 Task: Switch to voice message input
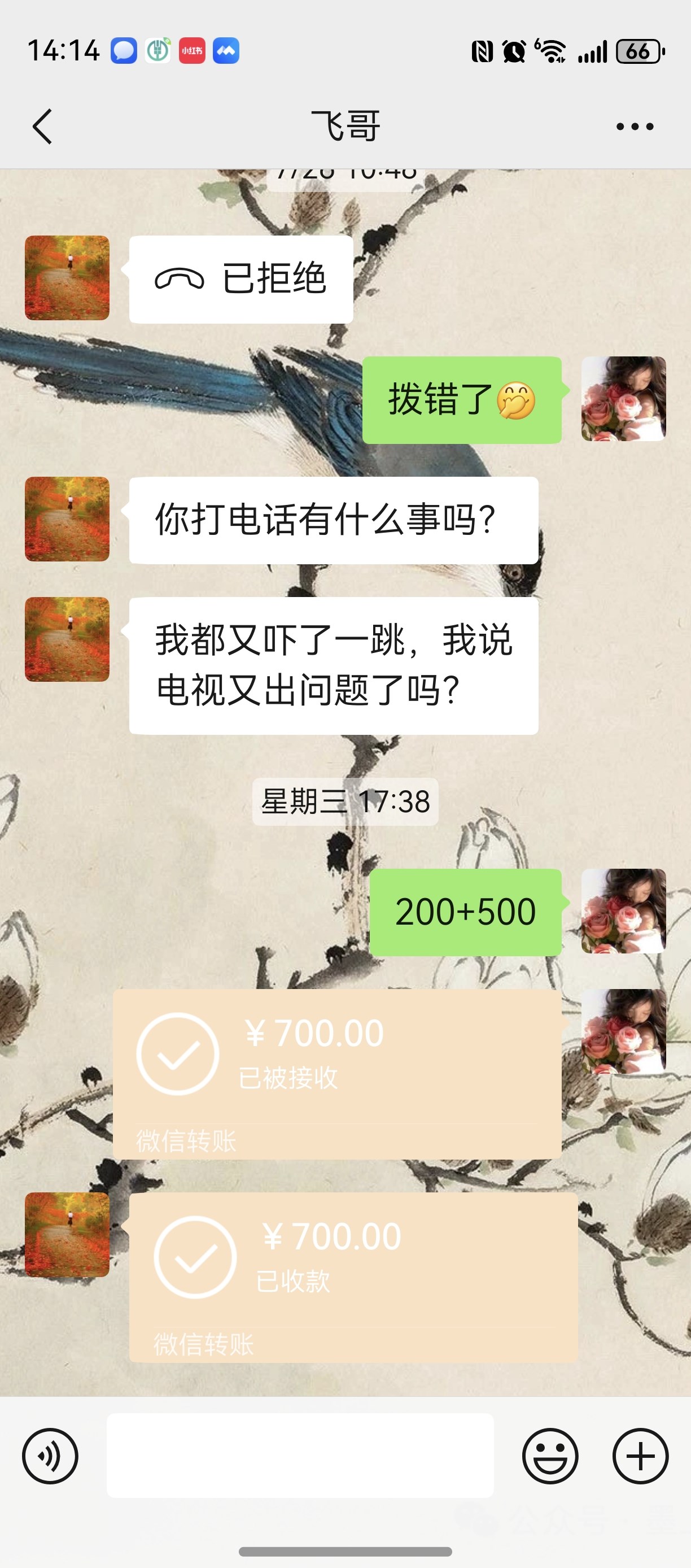[x=50, y=1456]
